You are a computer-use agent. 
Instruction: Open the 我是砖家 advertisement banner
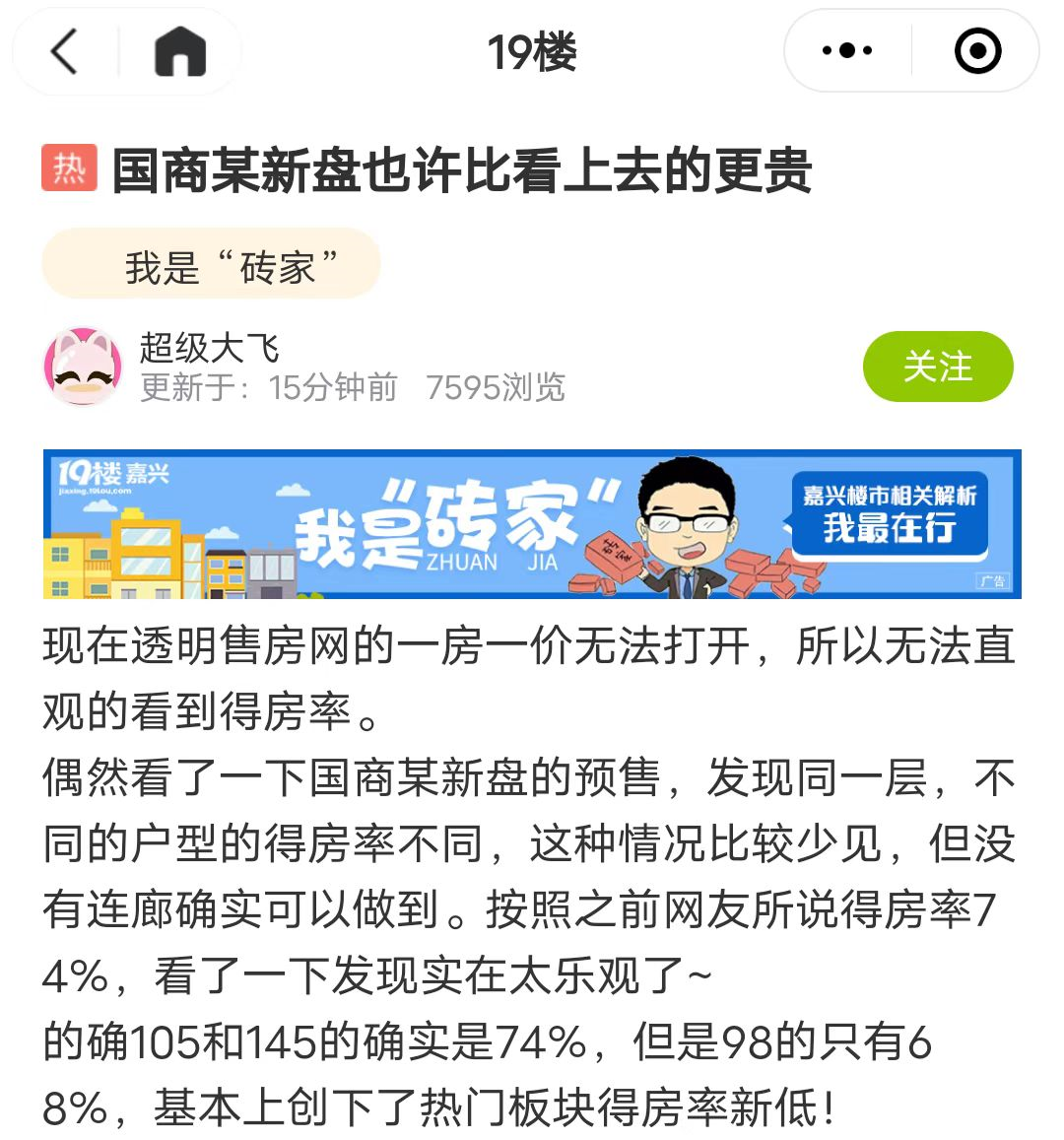click(x=532, y=524)
